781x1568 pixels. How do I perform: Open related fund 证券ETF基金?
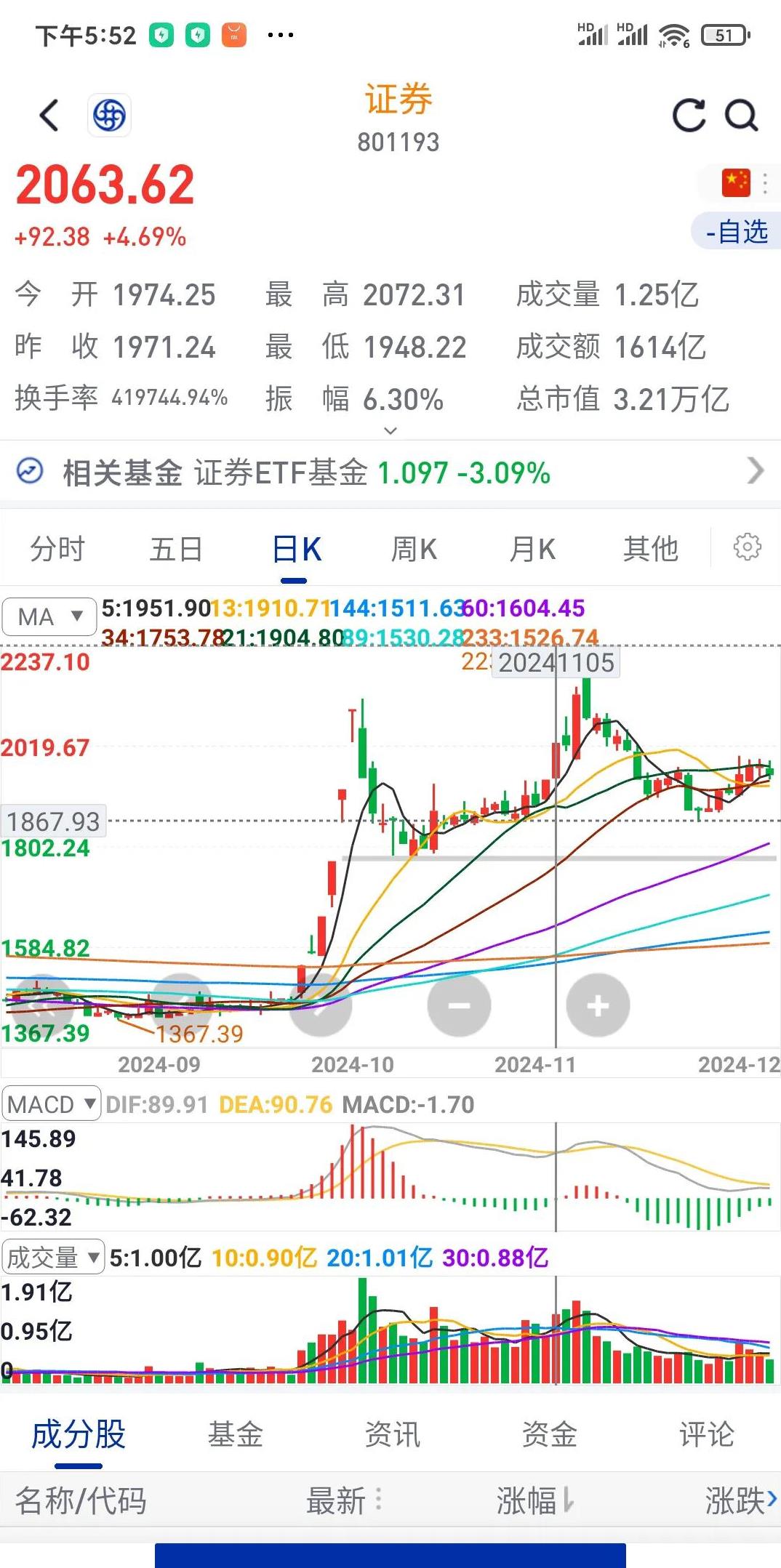click(390, 473)
